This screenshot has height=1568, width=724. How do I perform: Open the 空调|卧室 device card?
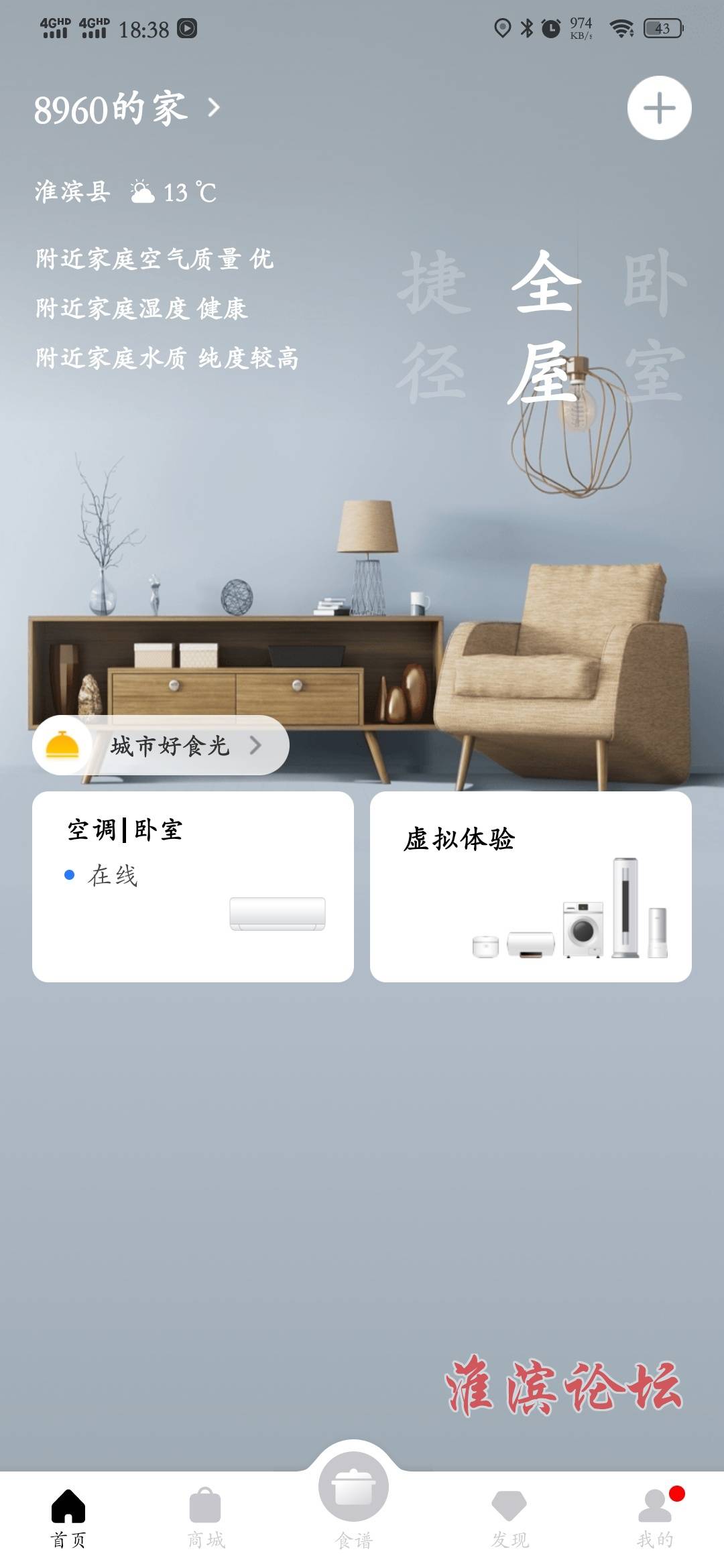tap(193, 886)
